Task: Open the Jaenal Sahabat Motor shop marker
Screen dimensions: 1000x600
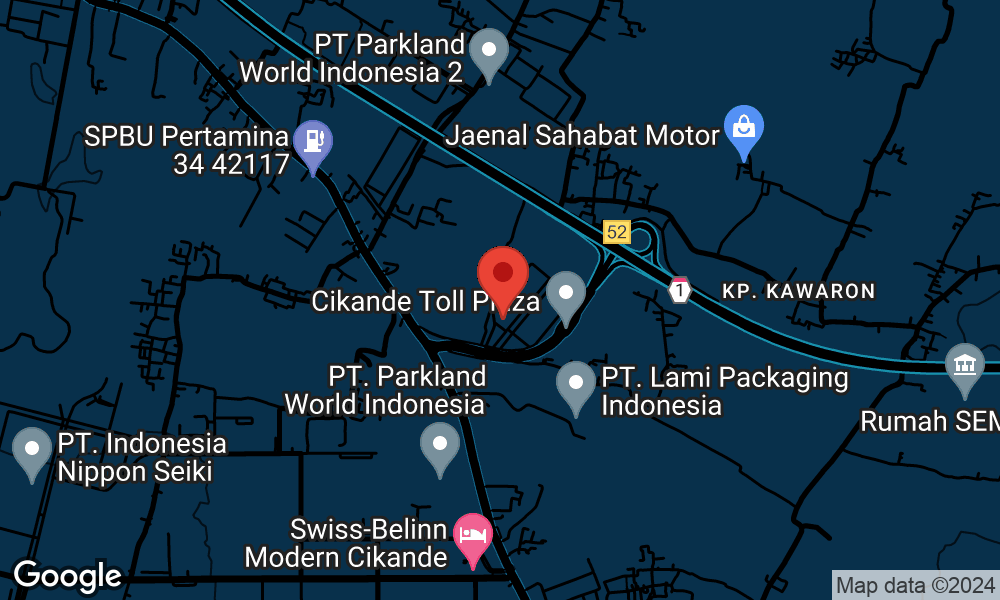Action: (x=744, y=128)
